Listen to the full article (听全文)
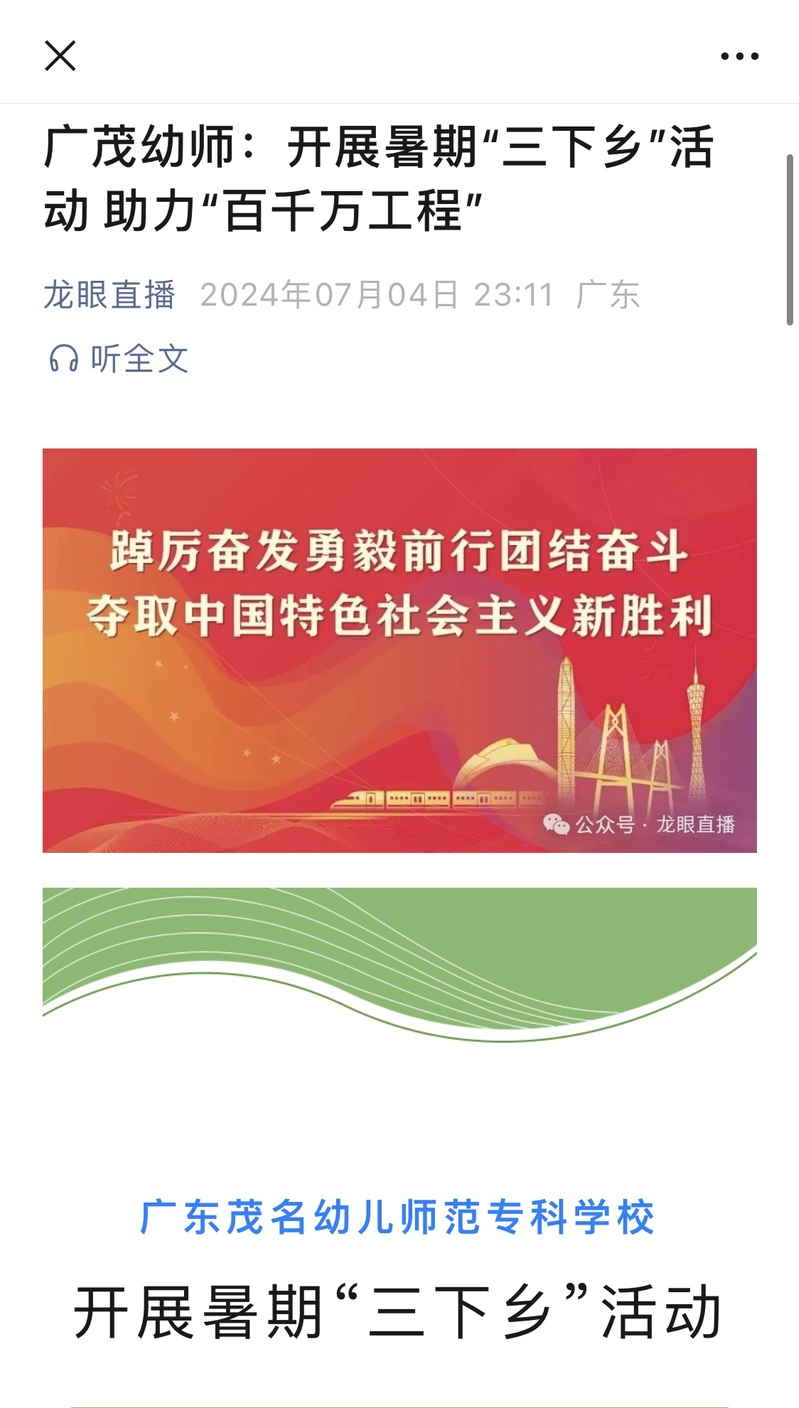The image size is (799, 1408). [x=119, y=358]
